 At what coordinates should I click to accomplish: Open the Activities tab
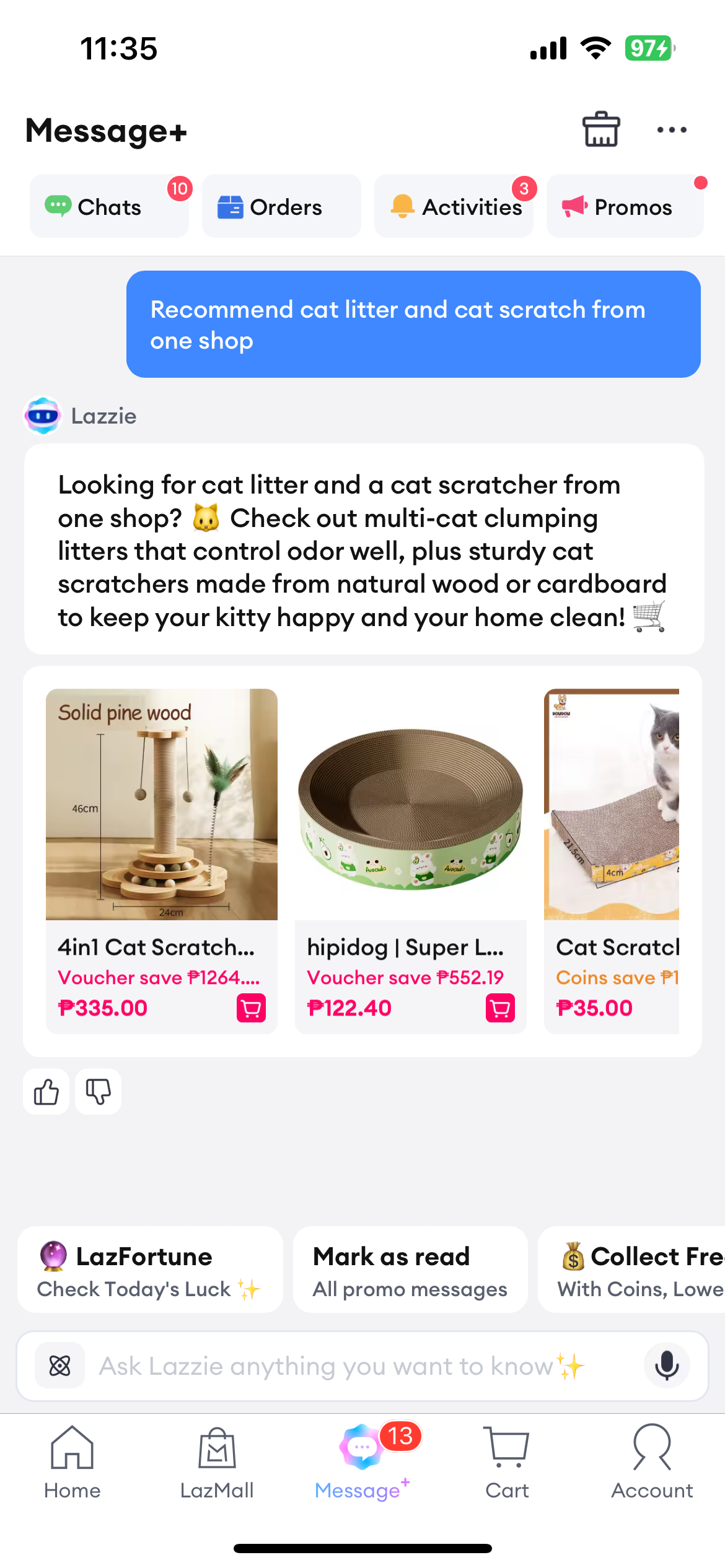click(454, 207)
